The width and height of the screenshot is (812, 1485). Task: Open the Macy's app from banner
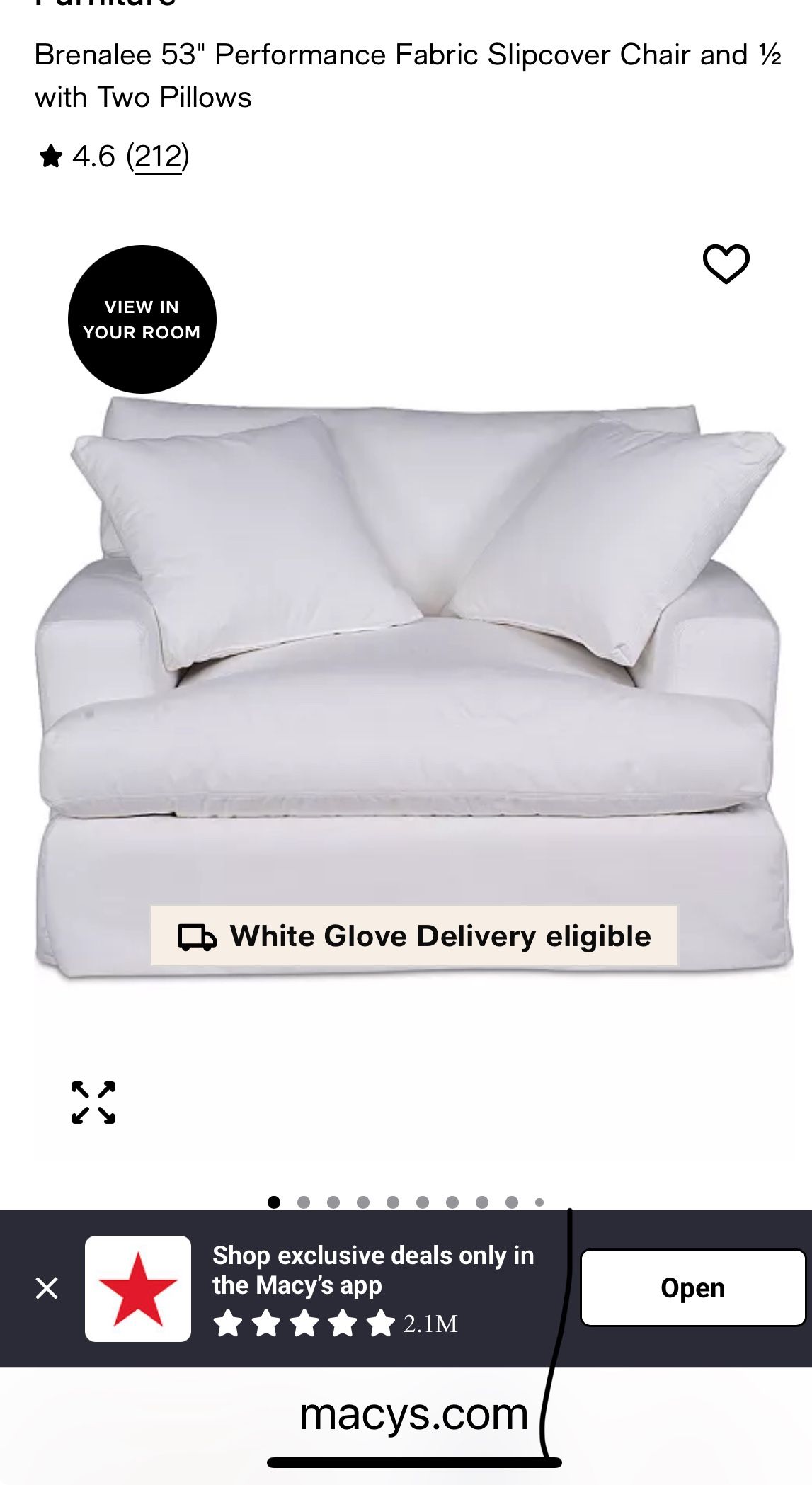coord(692,1287)
